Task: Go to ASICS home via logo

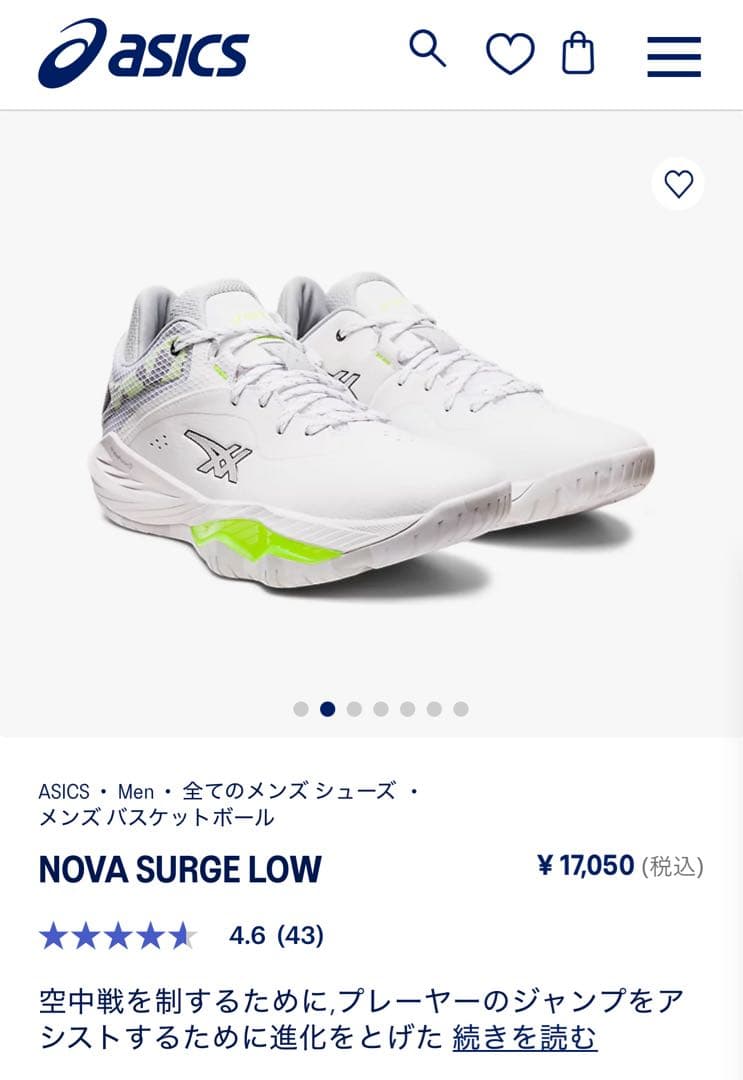Action: tap(143, 53)
